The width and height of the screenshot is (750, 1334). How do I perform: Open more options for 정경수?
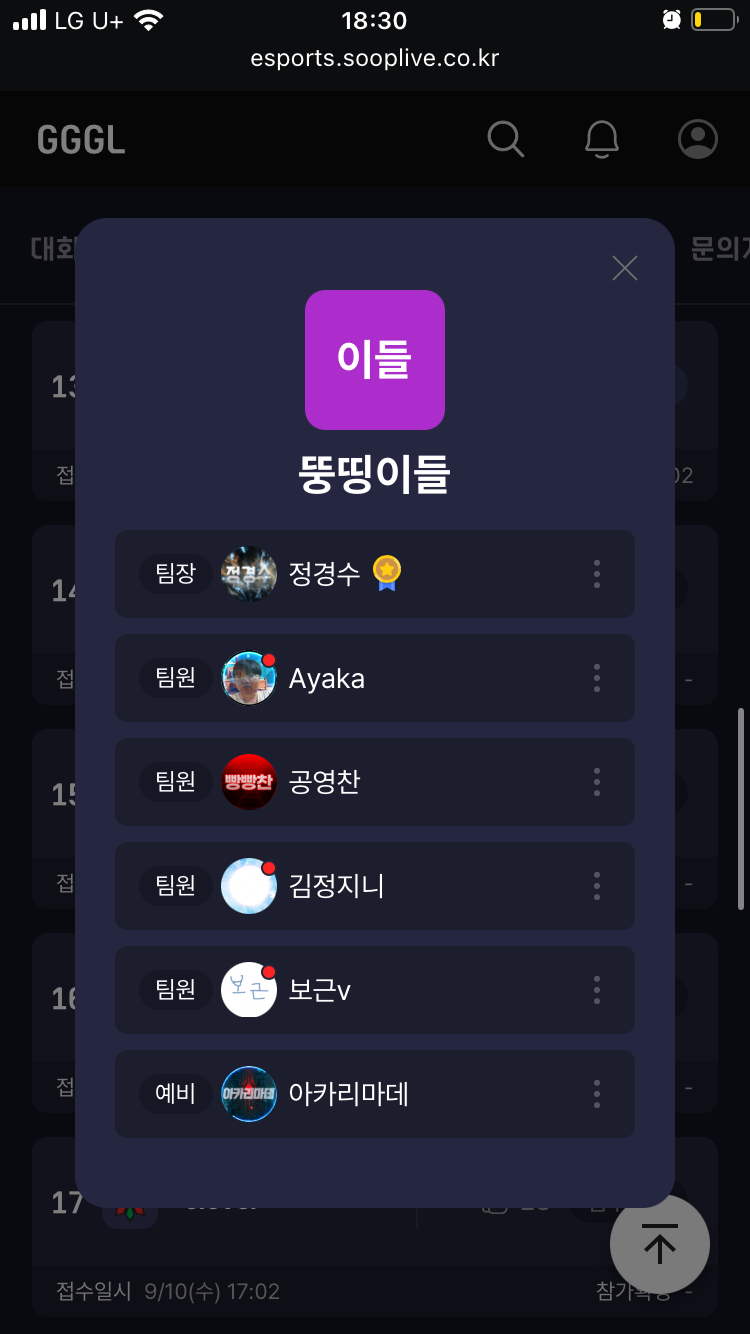597,574
